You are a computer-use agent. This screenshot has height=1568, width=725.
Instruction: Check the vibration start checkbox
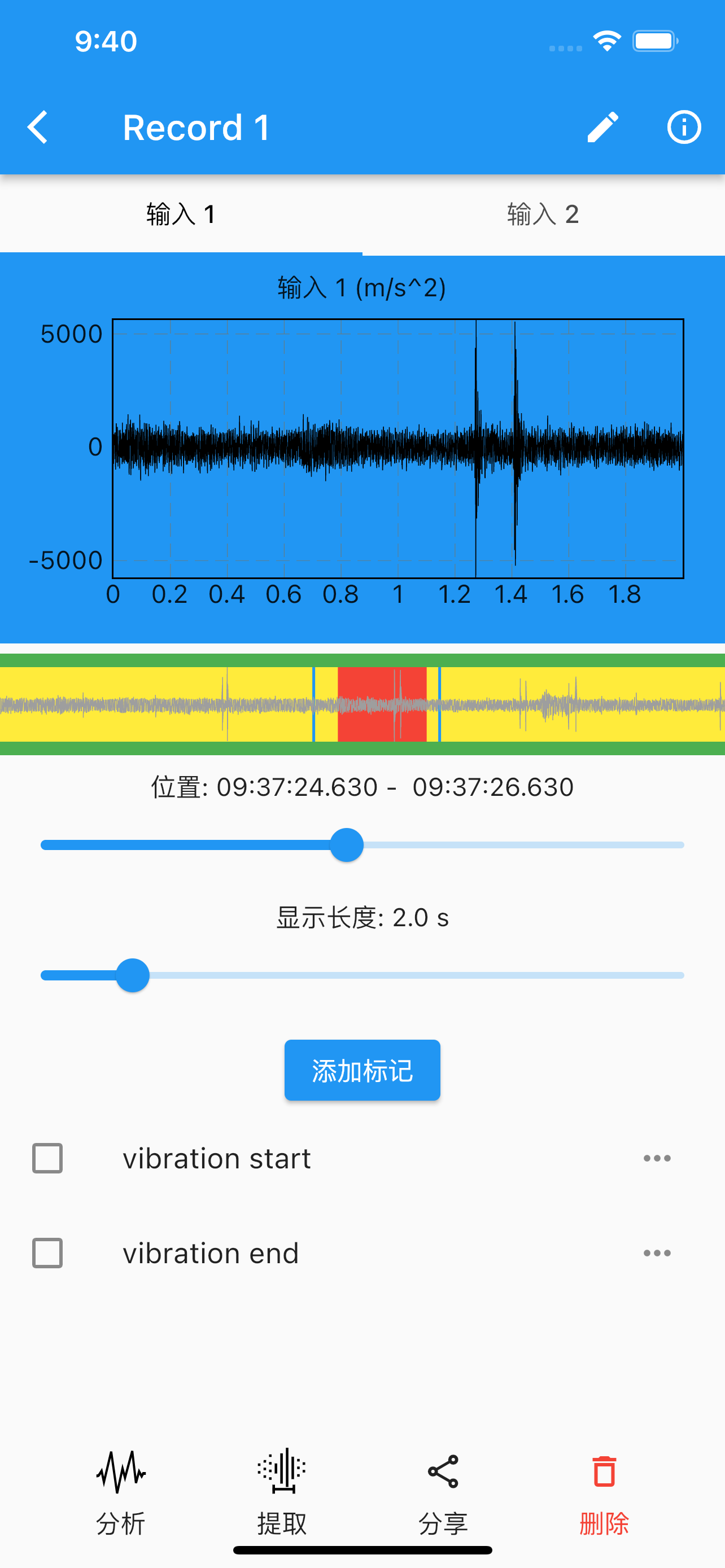tap(47, 1158)
